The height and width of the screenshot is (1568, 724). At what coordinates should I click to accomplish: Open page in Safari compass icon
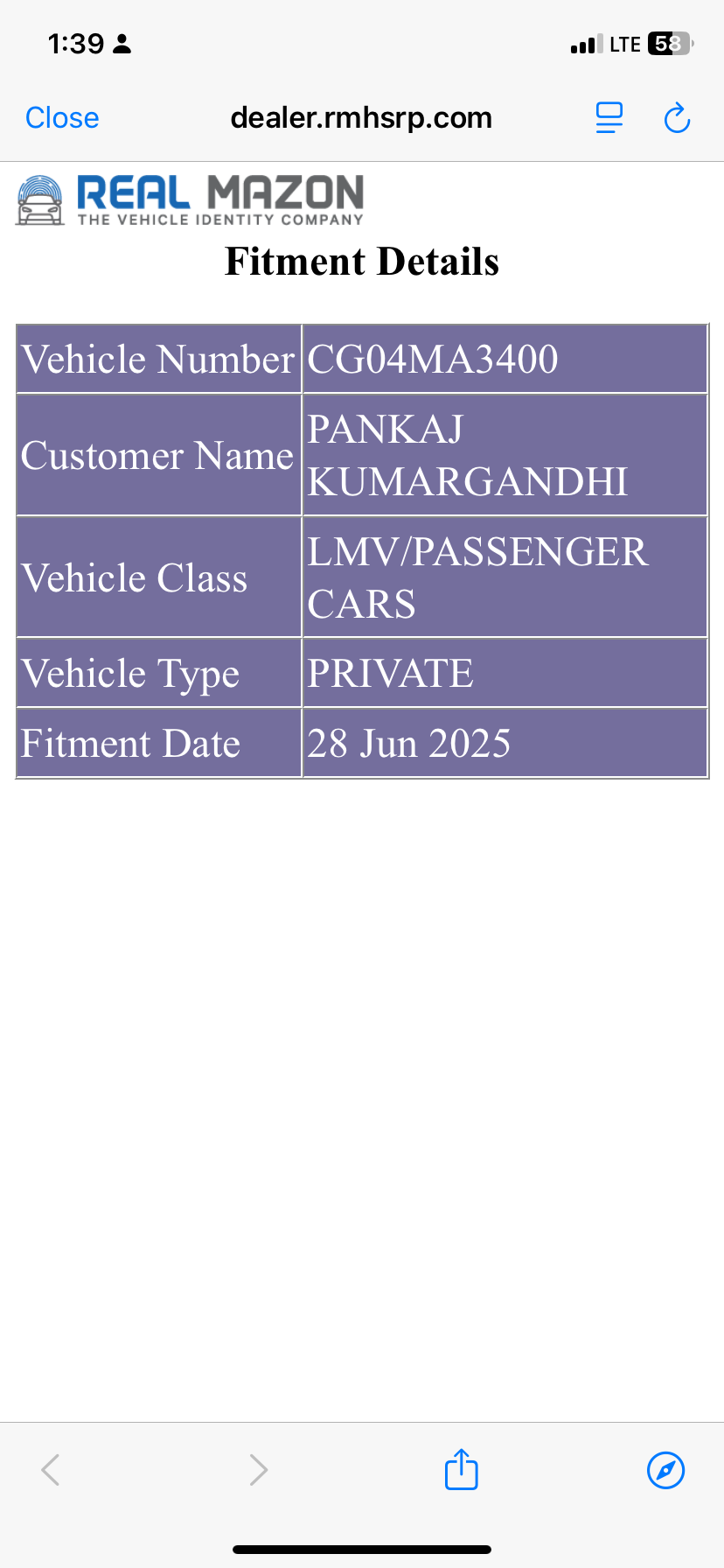point(665,1469)
